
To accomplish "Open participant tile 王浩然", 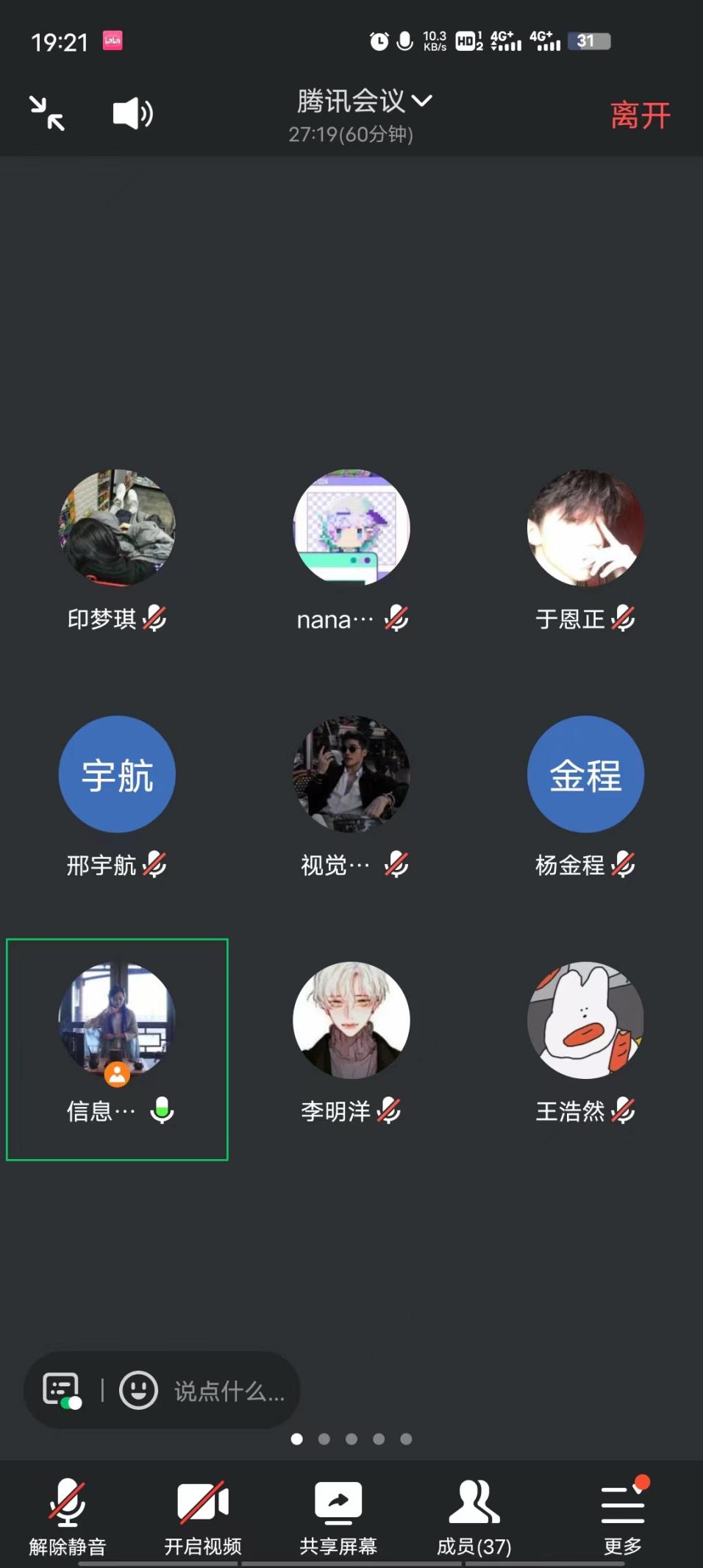I will (x=585, y=1020).
